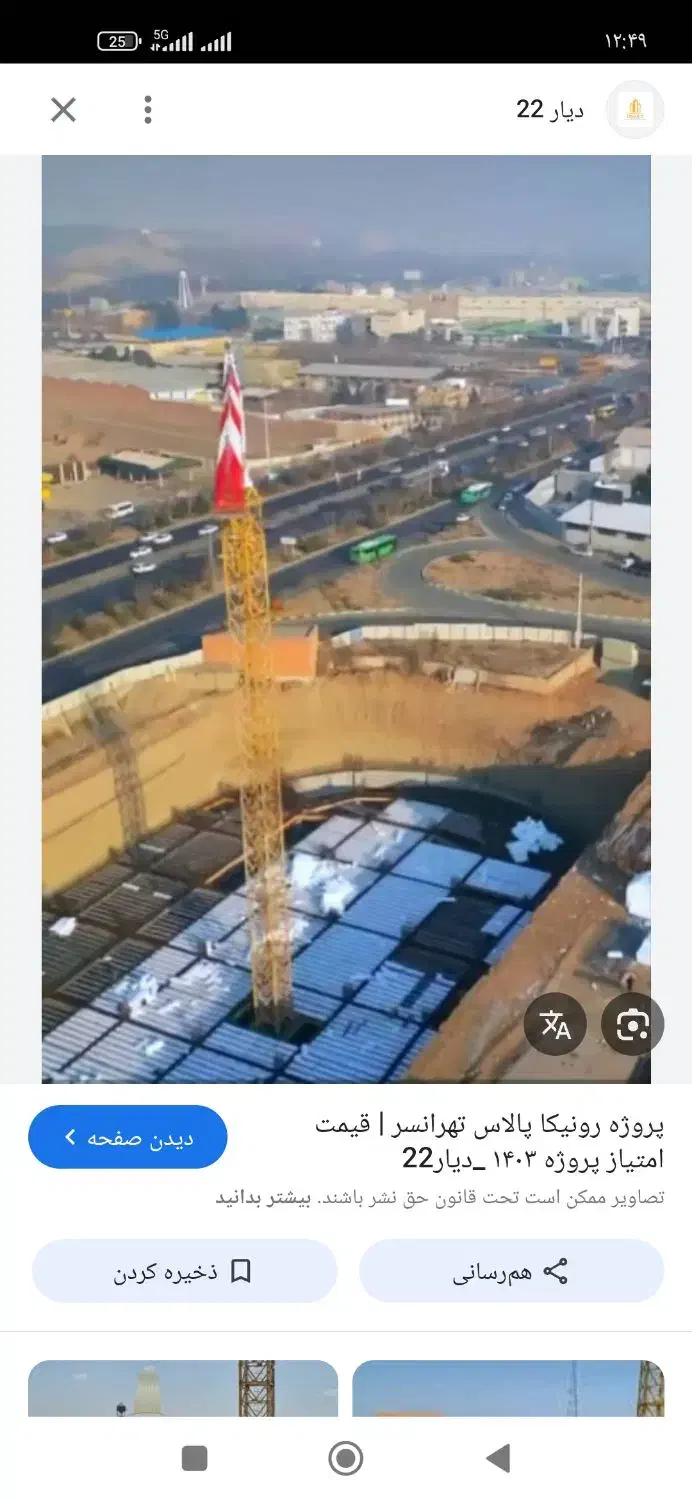The image size is (692, 1500).
Task: Return to the home screen
Action: pyautogui.click(x=346, y=1458)
